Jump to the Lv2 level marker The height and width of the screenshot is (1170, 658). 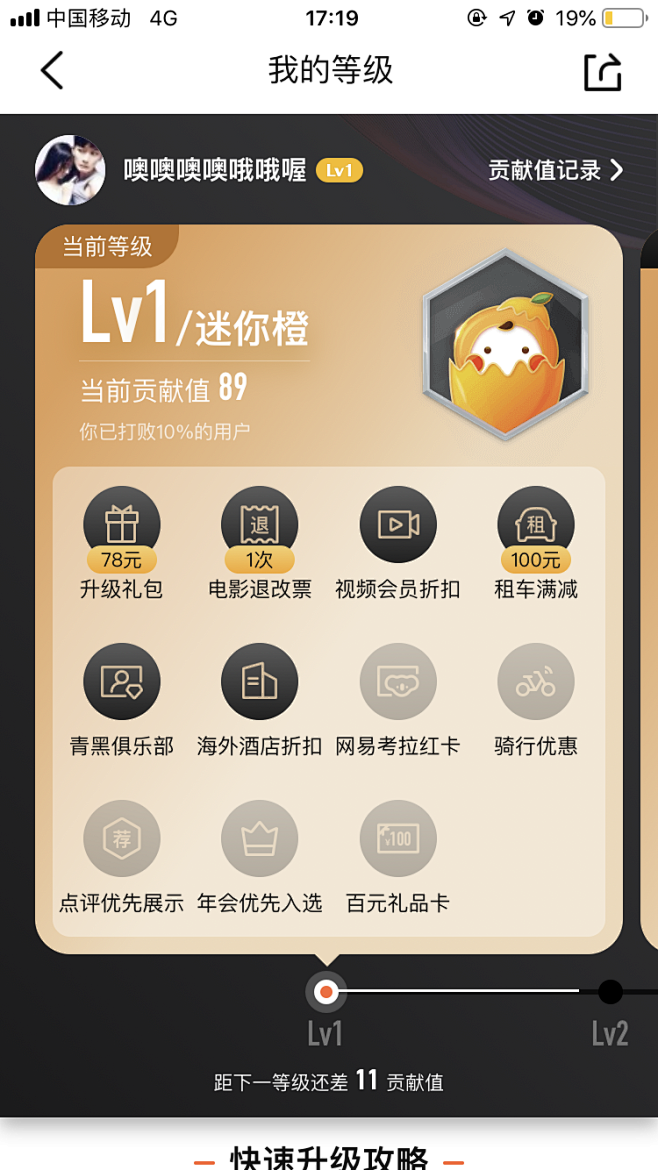tap(610, 993)
